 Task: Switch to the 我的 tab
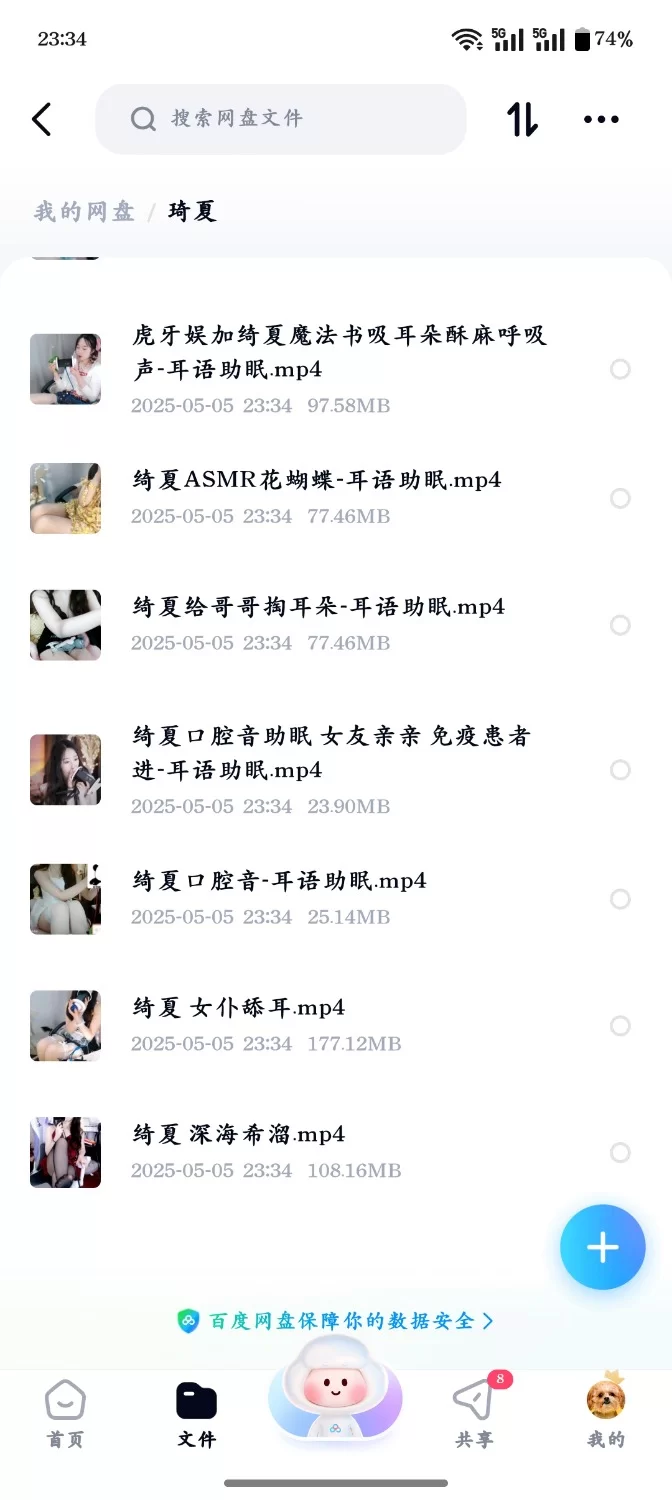(x=606, y=1414)
